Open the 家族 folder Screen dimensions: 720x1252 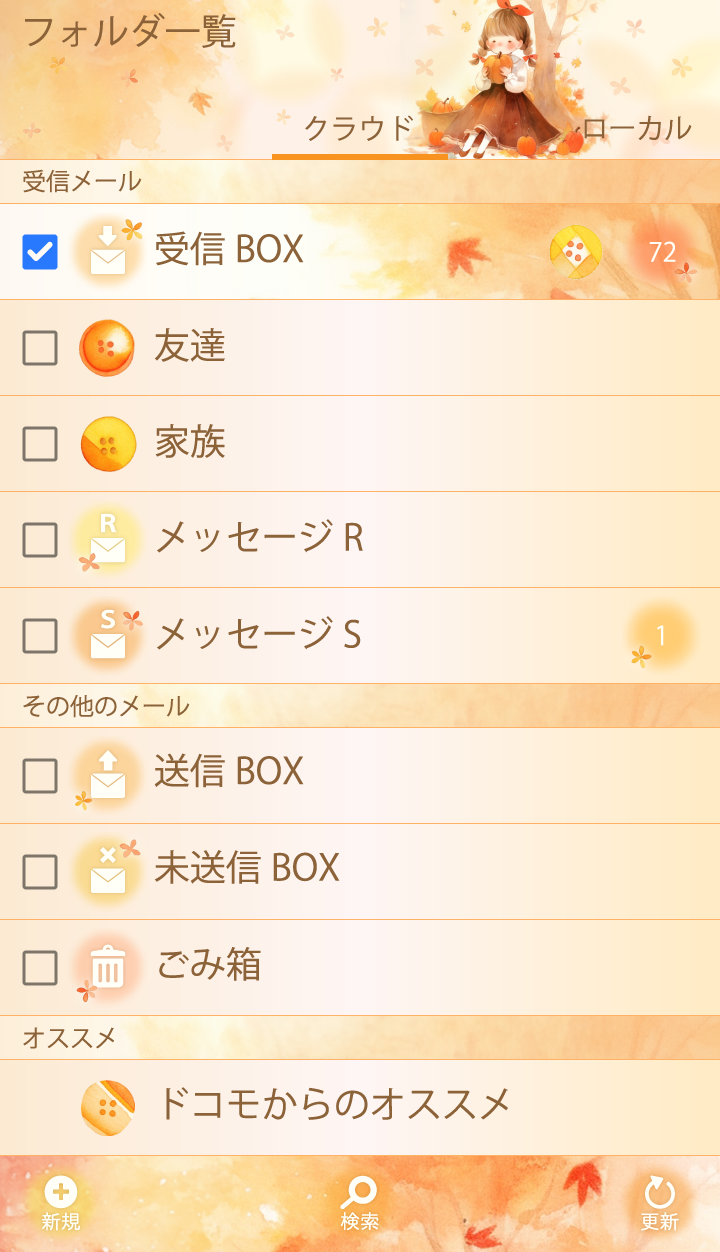pyautogui.click(x=190, y=443)
